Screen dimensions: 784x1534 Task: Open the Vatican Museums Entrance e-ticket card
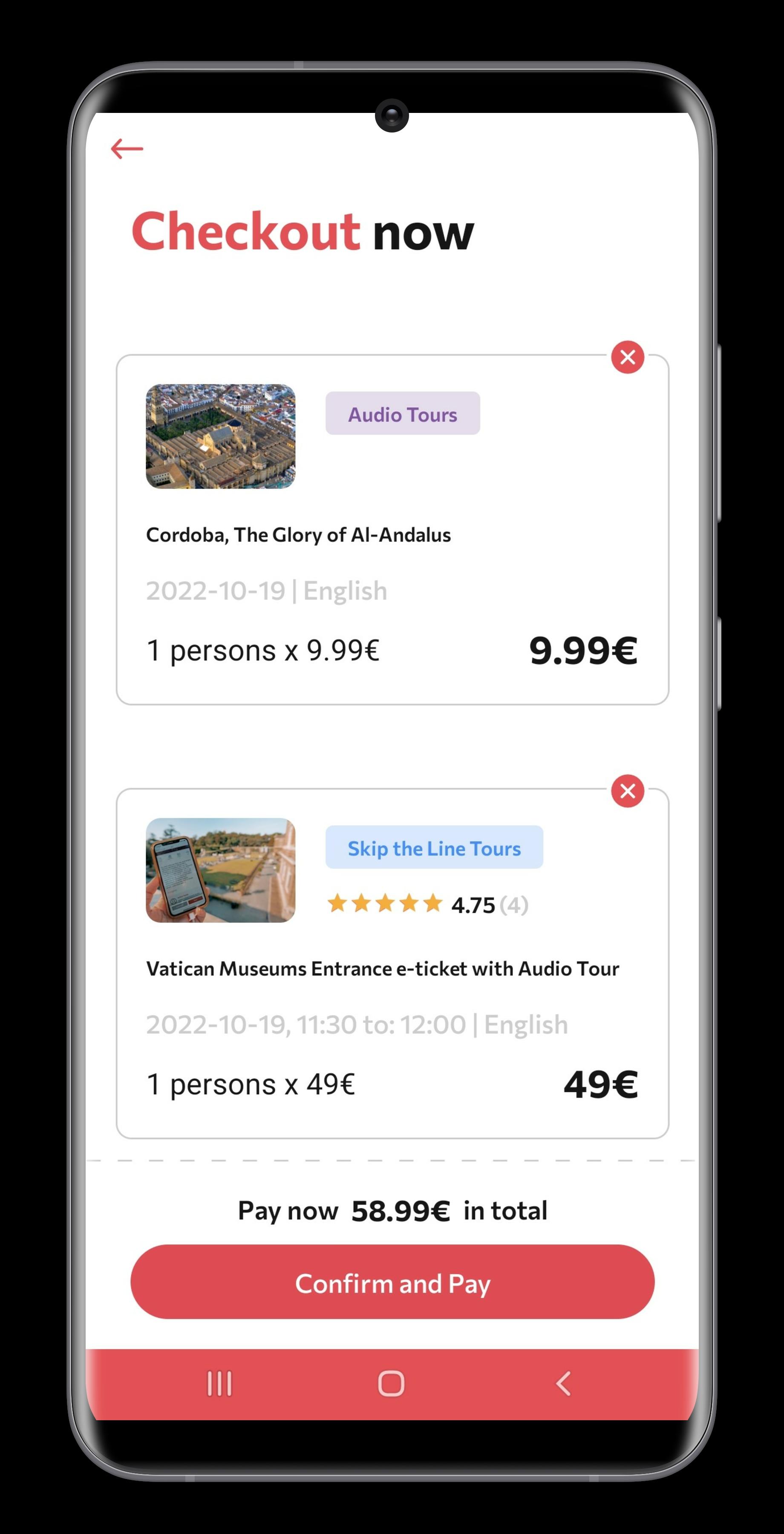pos(392,963)
